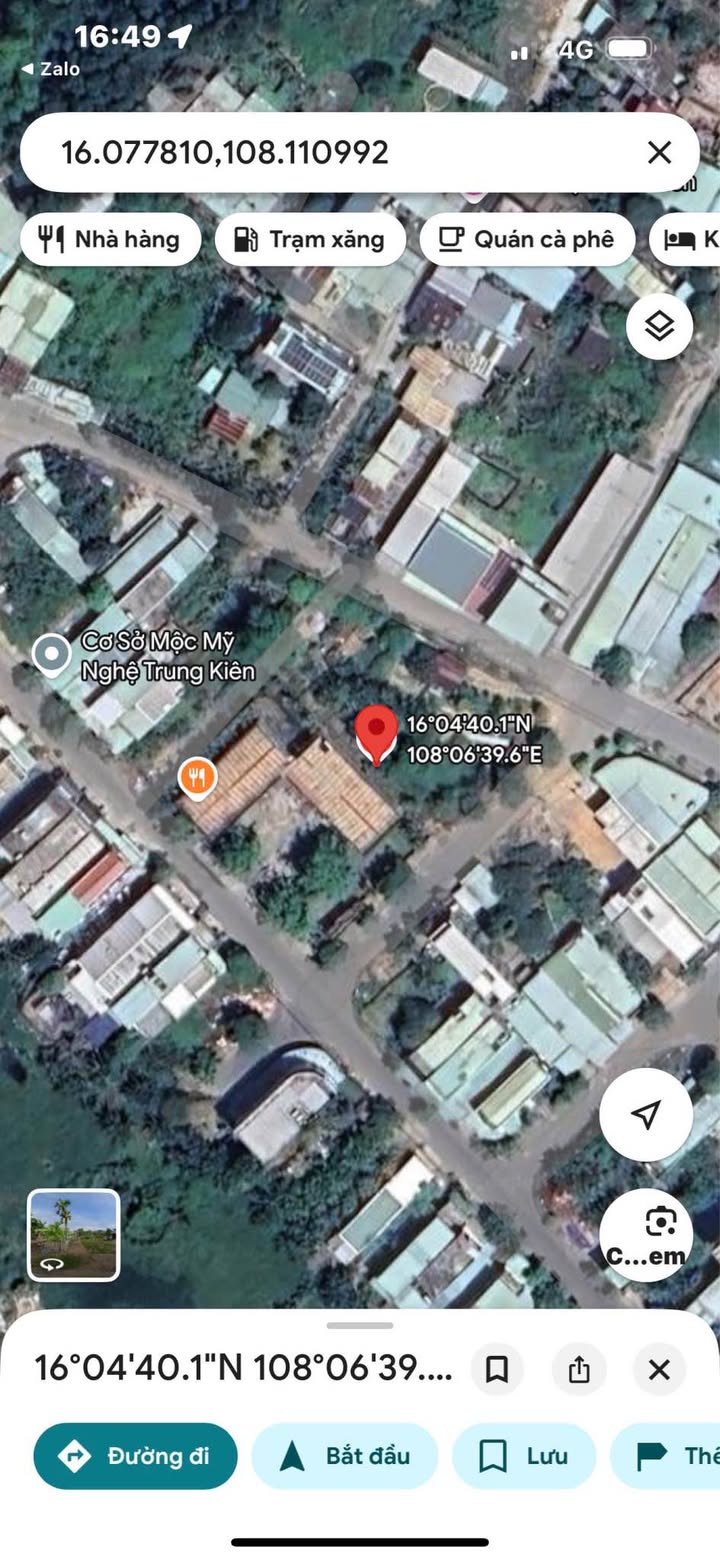Tap the orange restaurant marker
This screenshot has width=720, height=1560.
click(x=198, y=776)
